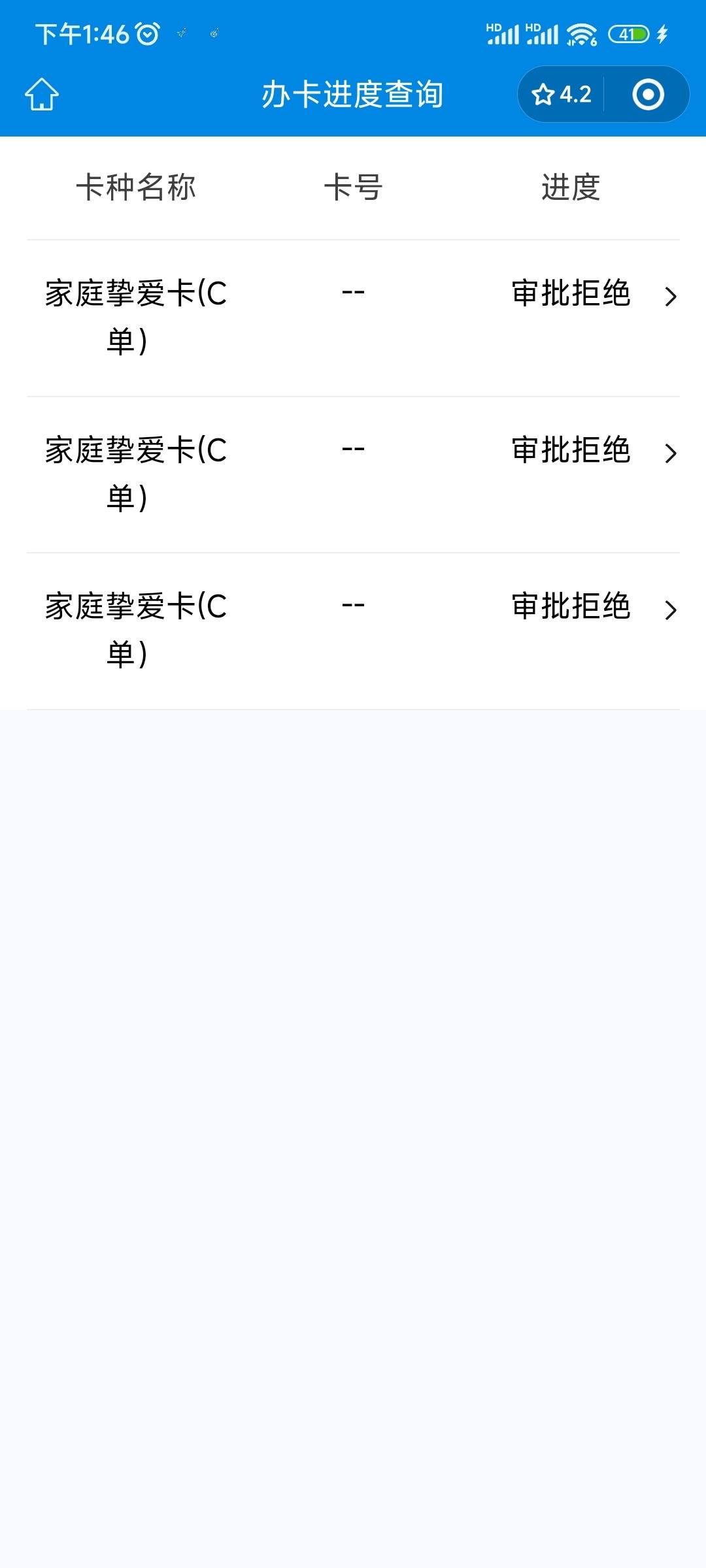706x1568 pixels.
Task: Open the second 家庭挚爱卡 审批拒绝 entry
Action: pos(353,475)
